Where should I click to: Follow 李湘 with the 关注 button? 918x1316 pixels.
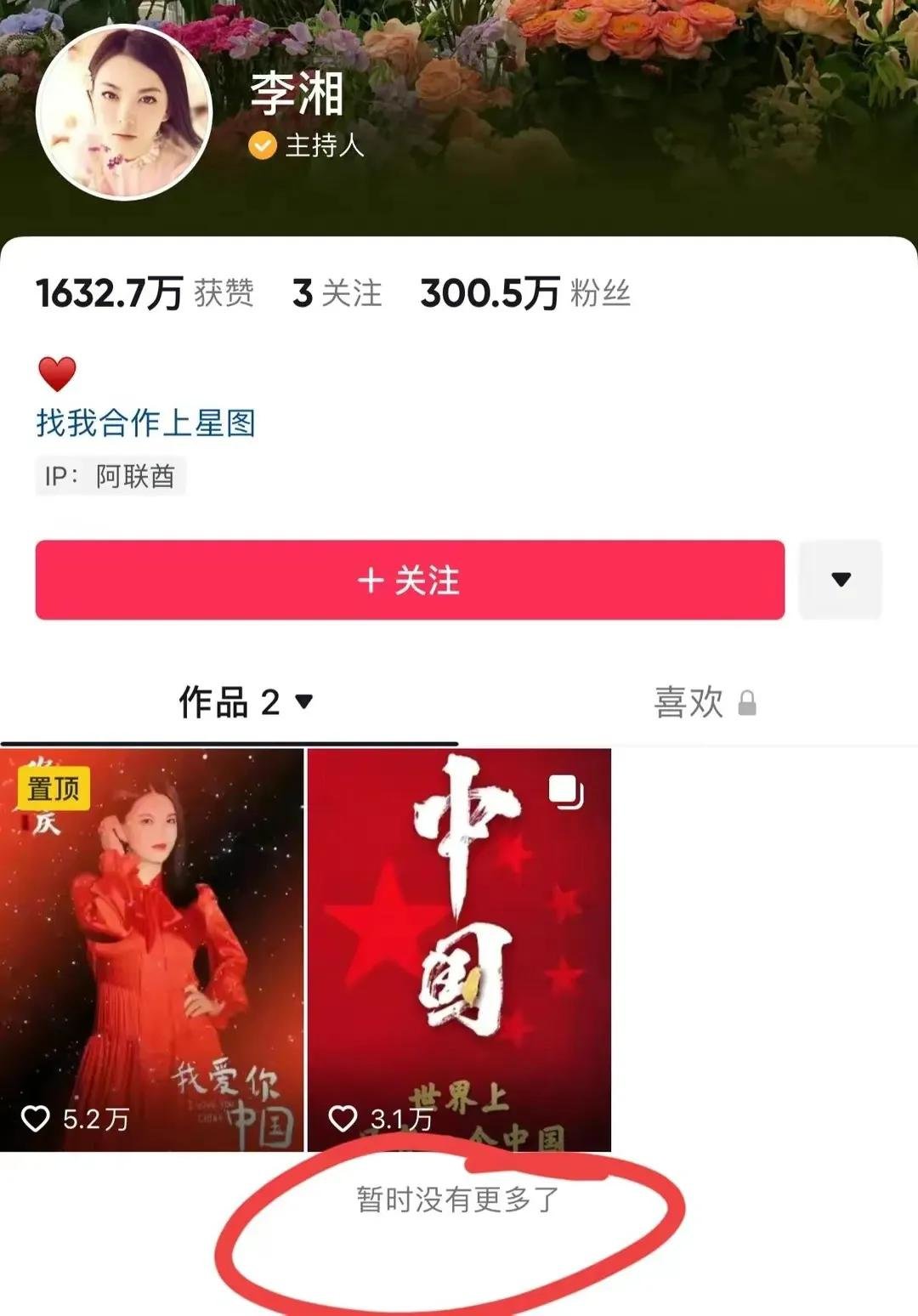[409, 580]
